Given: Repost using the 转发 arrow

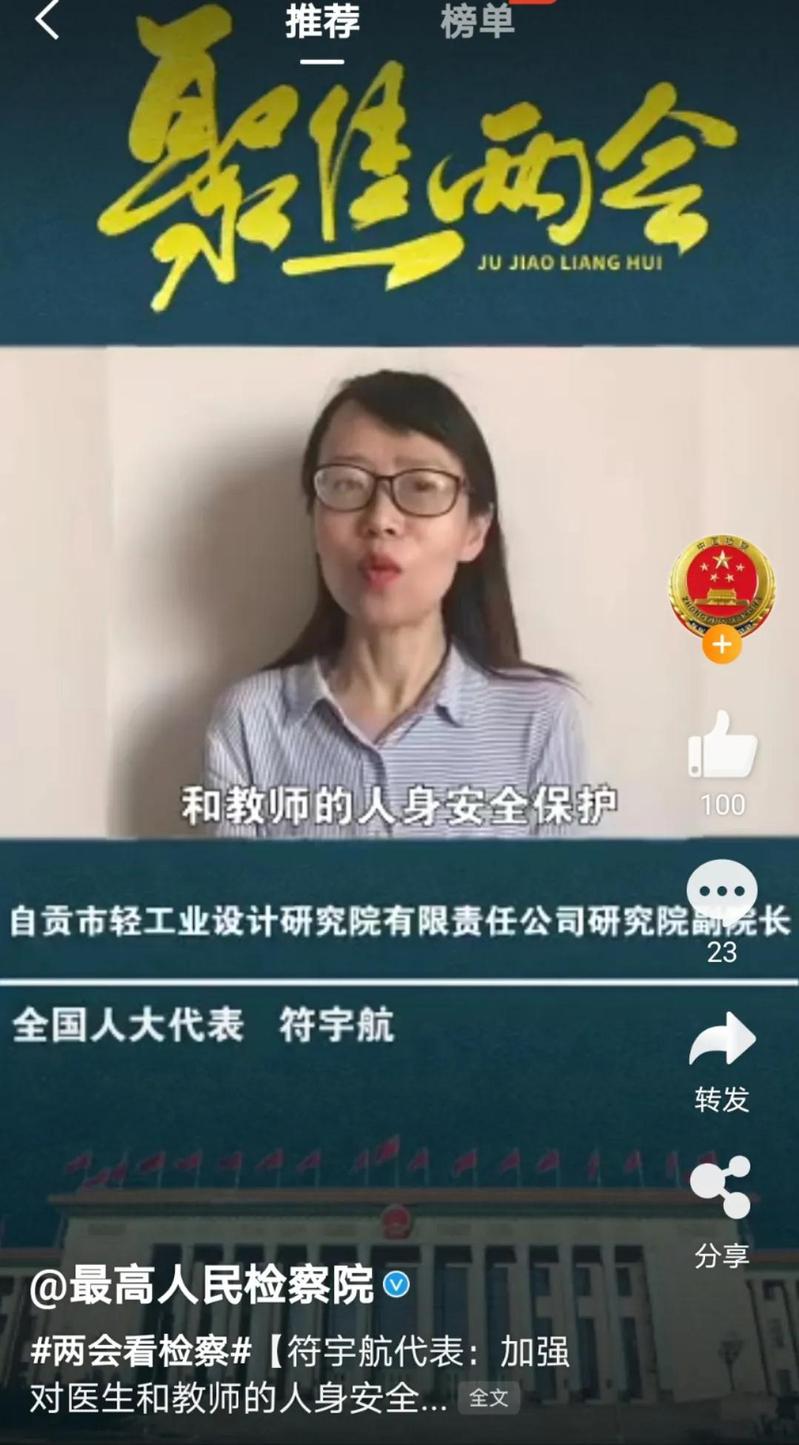Looking at the screenshot, I should coord(721,1040).
